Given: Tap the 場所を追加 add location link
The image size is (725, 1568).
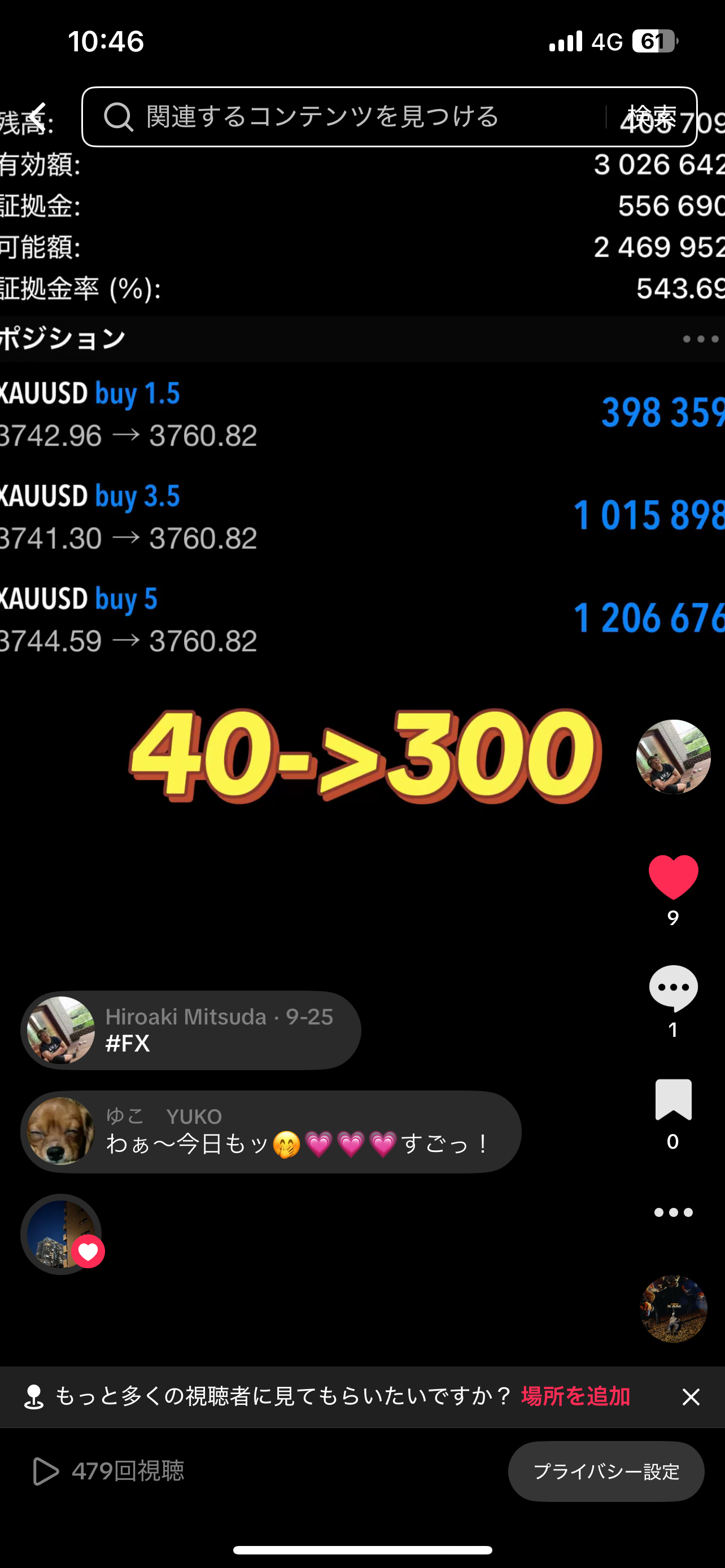Looking at the screenshot, I should [575, 1396].
